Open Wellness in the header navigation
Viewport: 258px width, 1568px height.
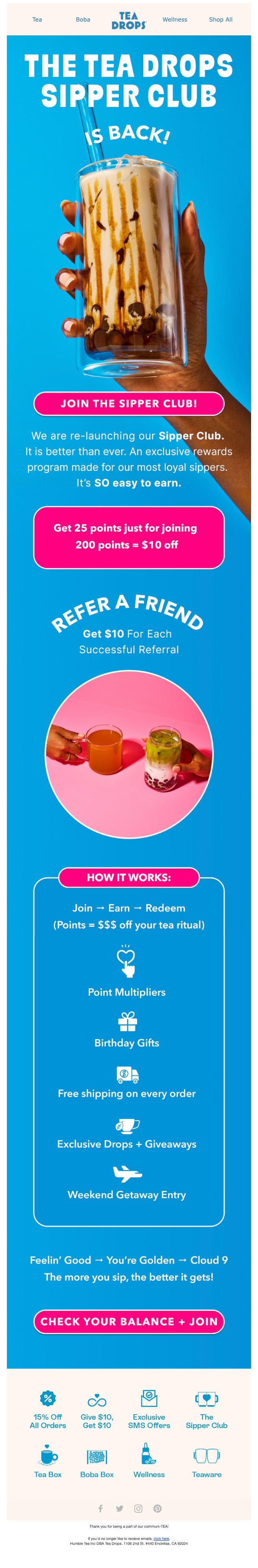coord(175,20)
